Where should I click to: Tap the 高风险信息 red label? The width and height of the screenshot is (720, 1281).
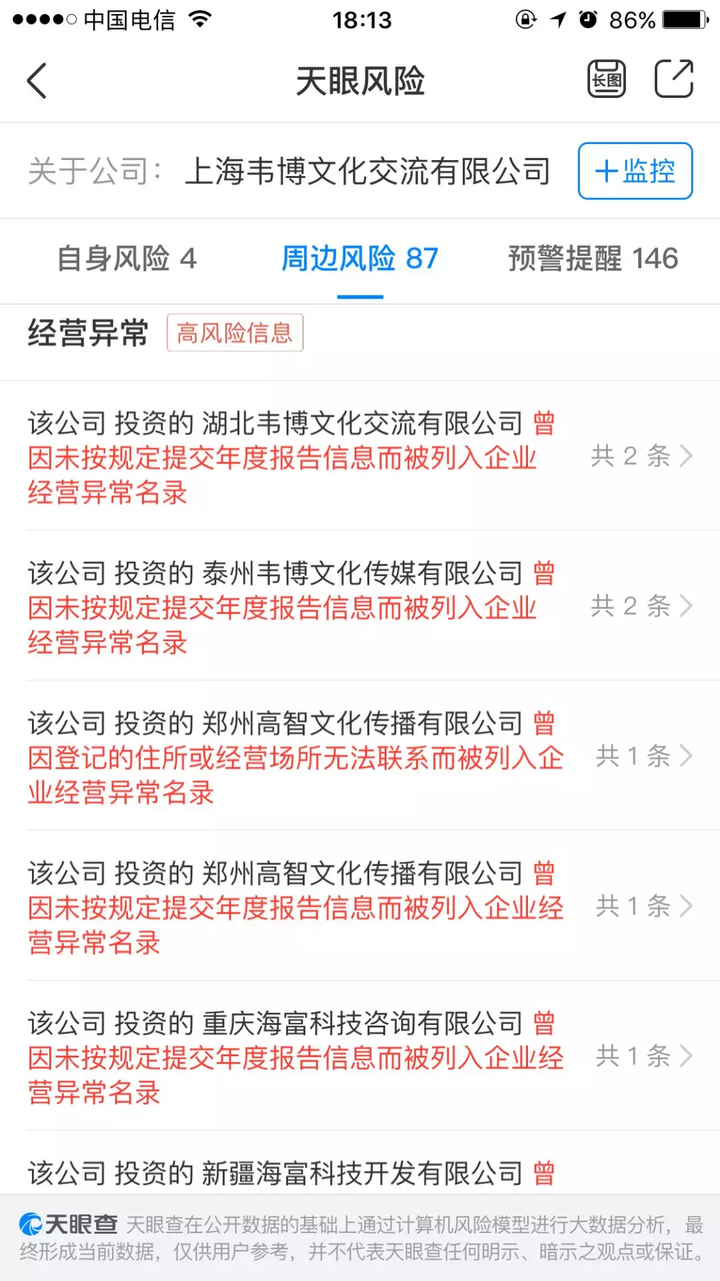(x=235, y=333)
